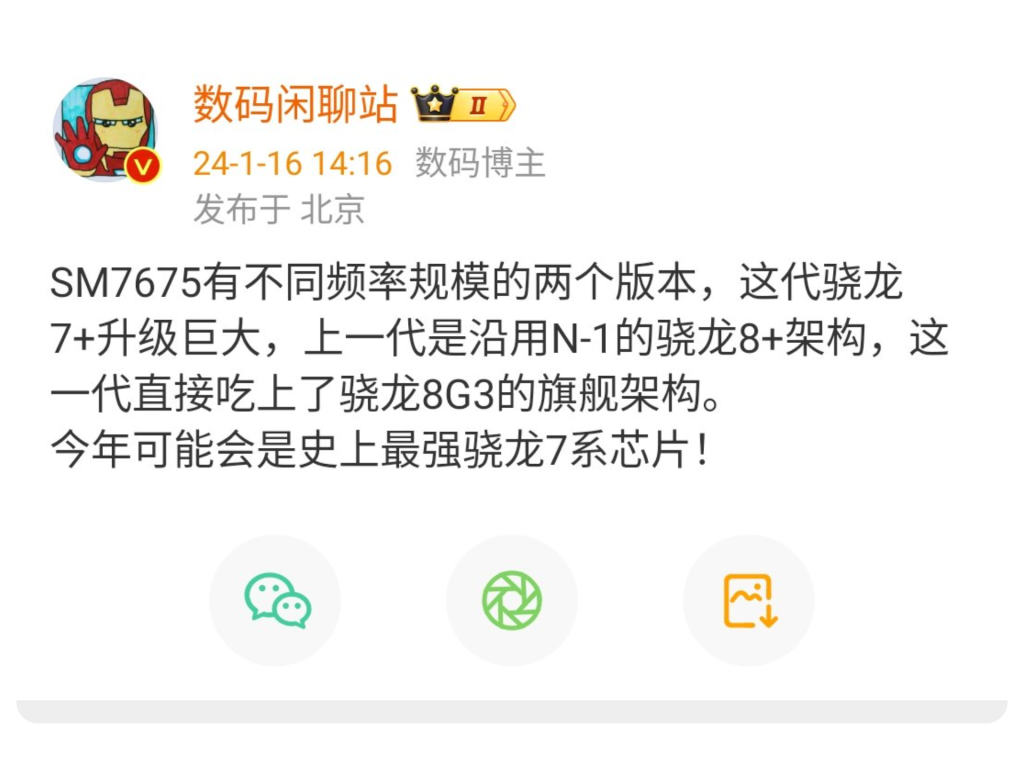
Task: Share the post to WeChat
Action: click(x=275, y=601)
